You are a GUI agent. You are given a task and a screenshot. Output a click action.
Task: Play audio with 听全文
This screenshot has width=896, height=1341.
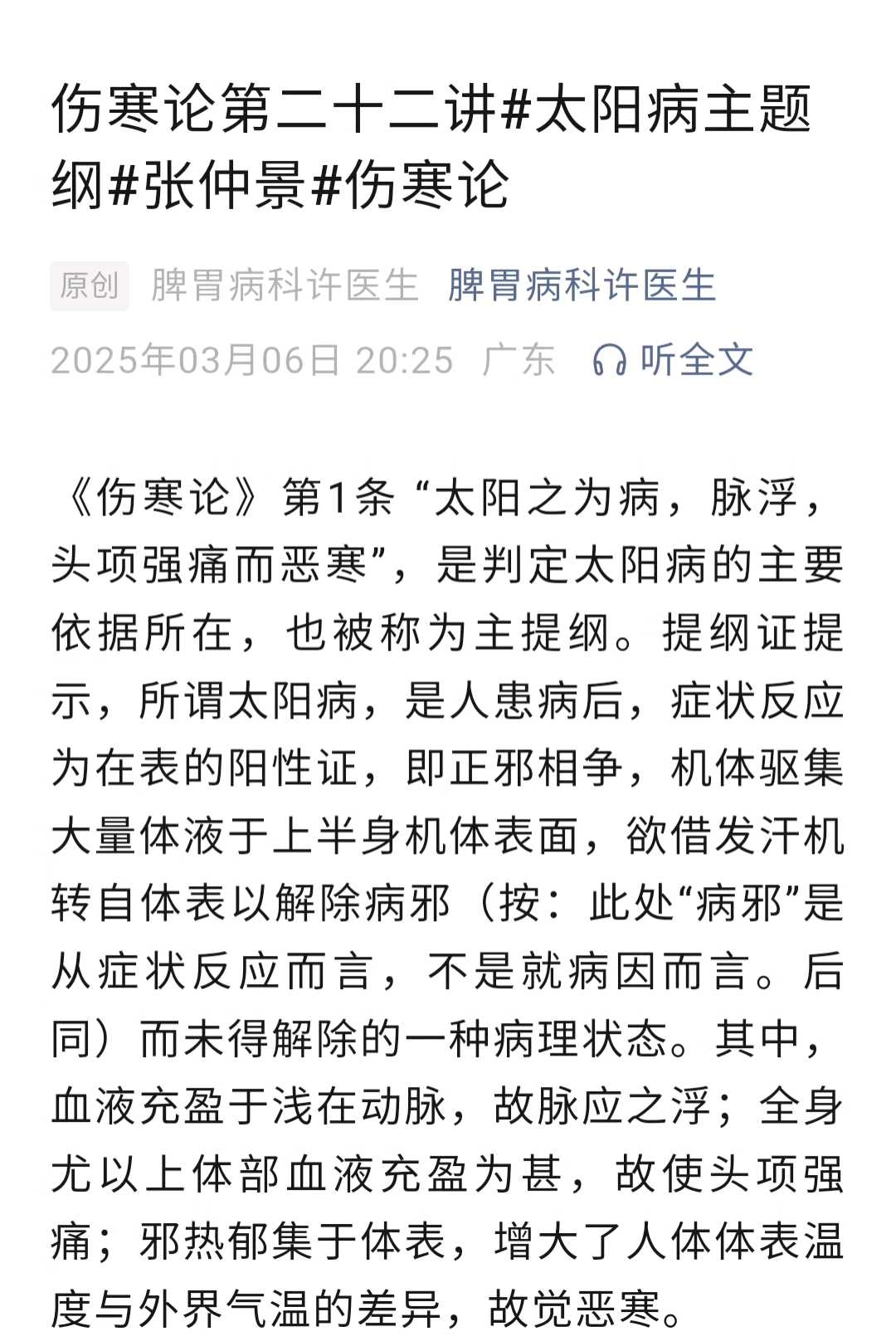[x=672, y=360]
